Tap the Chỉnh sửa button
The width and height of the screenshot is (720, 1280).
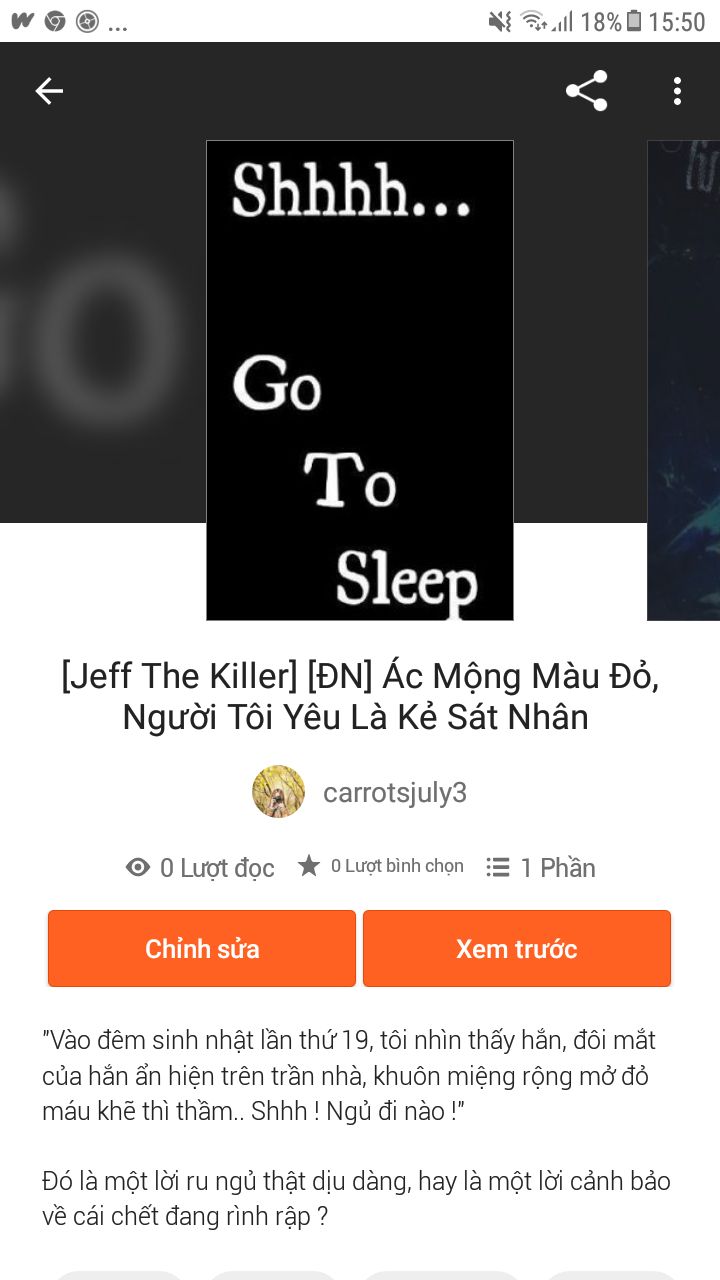click(x=202, y=948)
